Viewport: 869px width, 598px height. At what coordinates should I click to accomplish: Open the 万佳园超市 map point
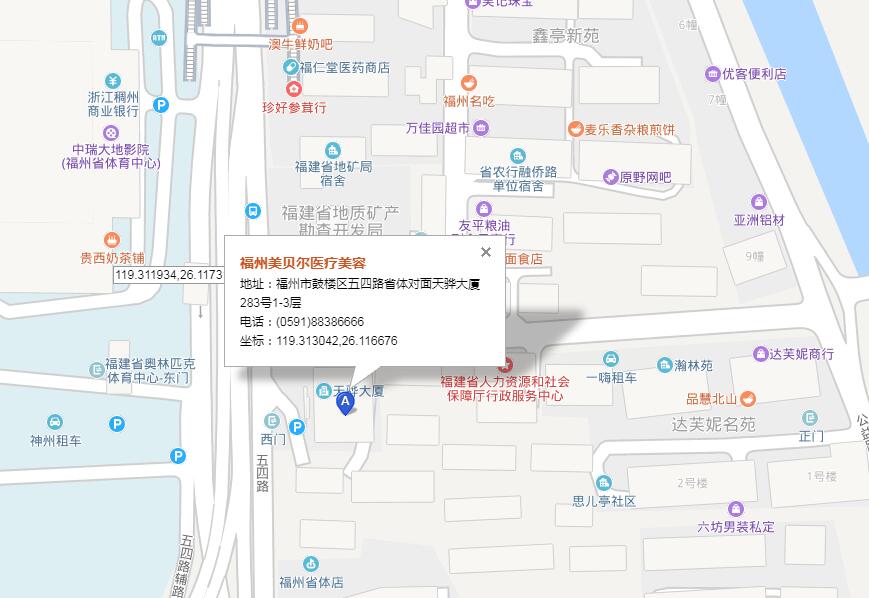coord(481,128)
